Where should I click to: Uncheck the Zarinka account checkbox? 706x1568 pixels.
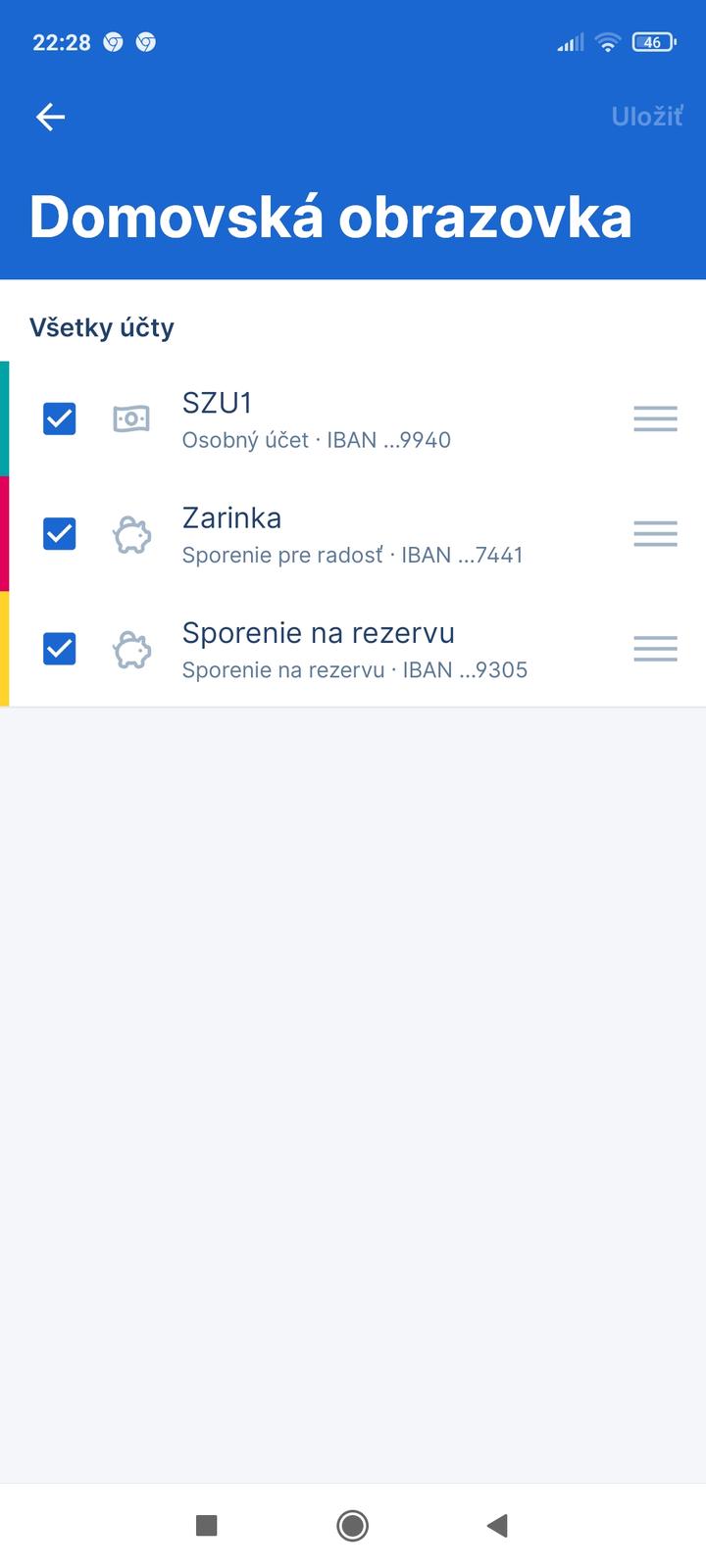(x=60, y=533)
